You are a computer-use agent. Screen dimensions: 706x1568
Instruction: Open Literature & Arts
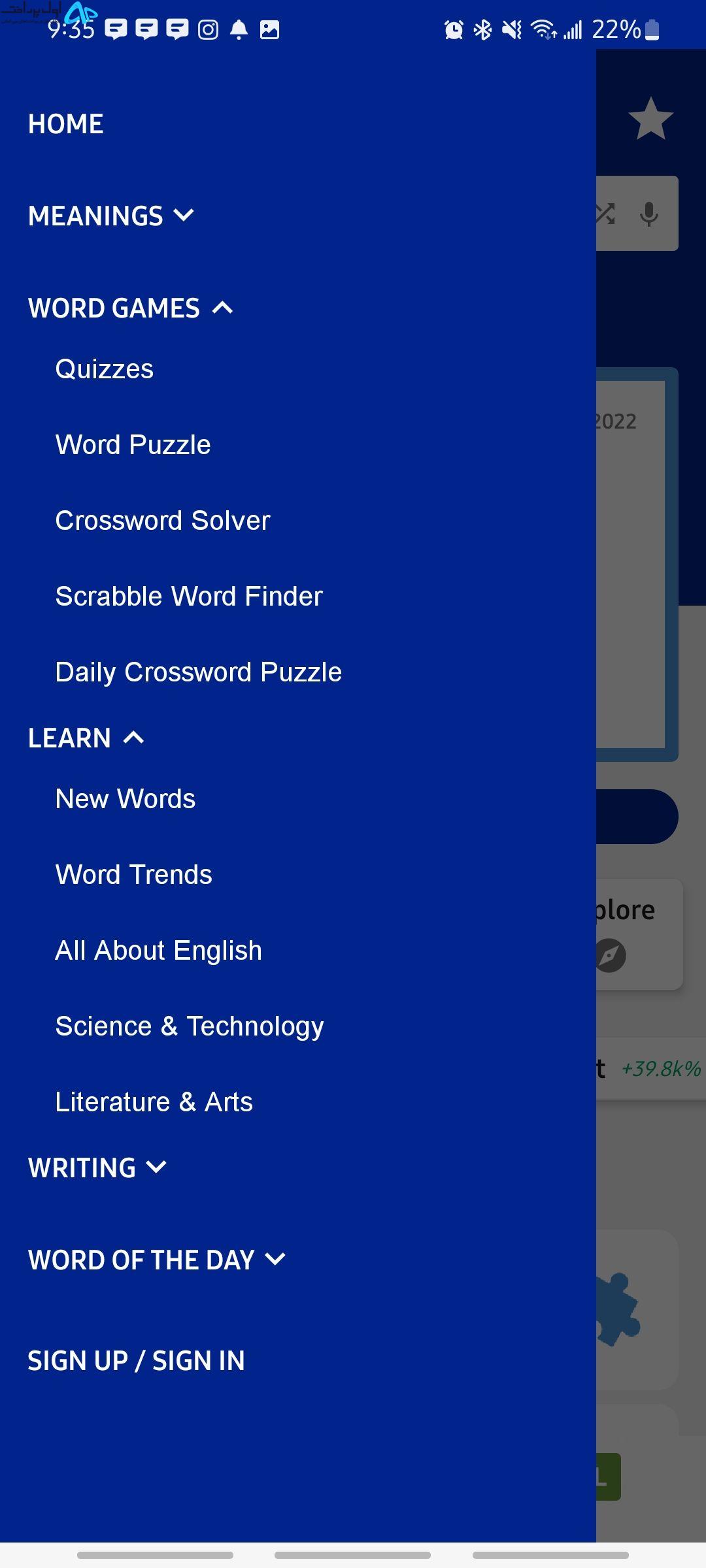tap(154, 1102)
